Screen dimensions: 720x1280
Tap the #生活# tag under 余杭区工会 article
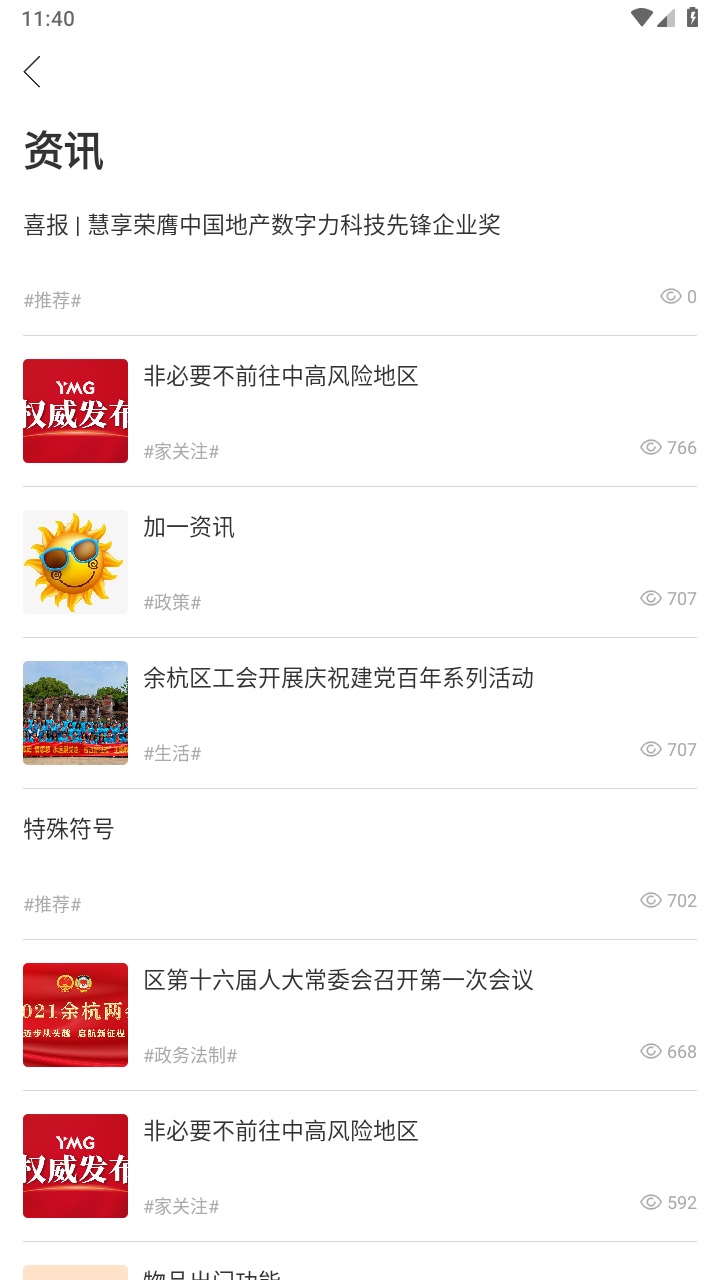point(172,753)
